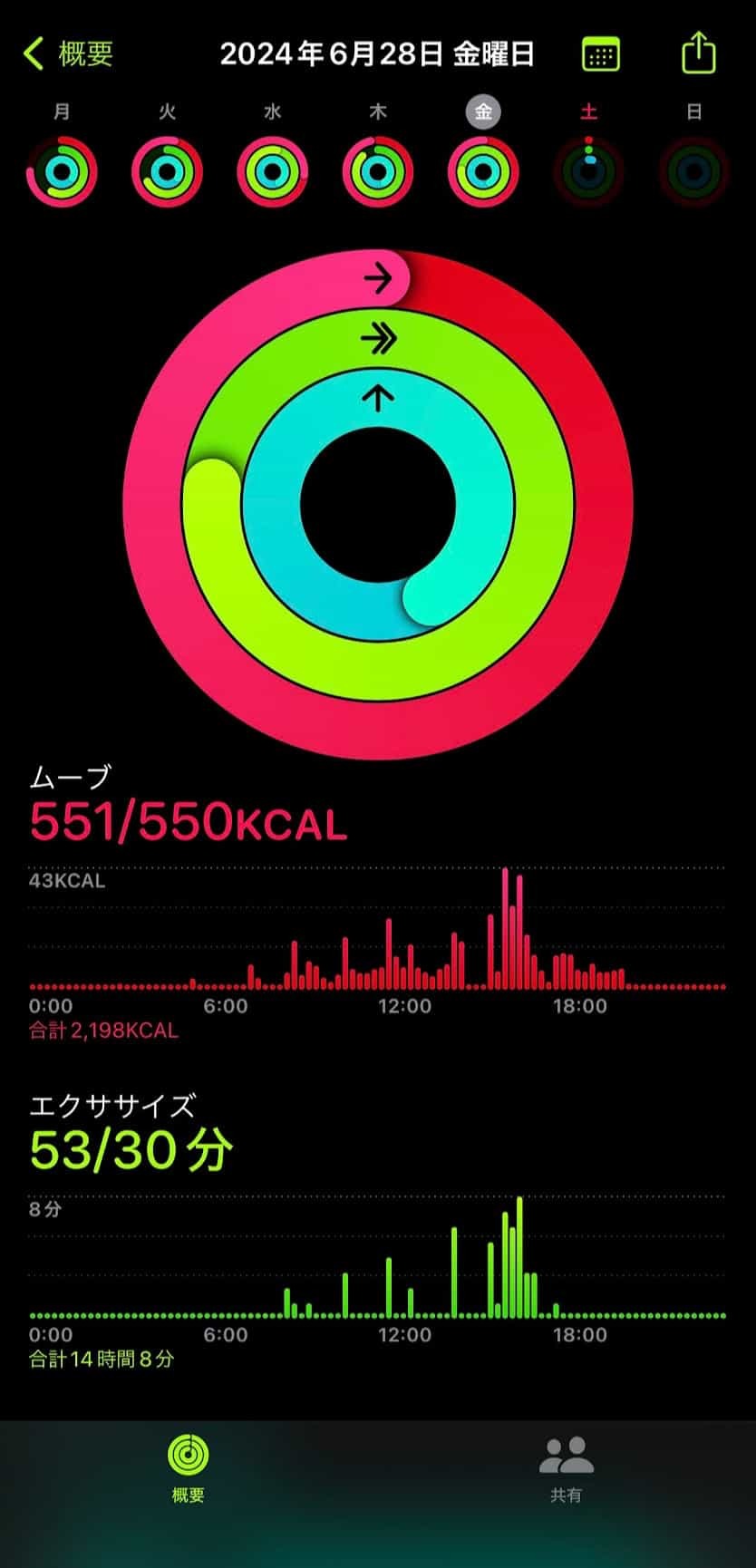The height and width of the screenshot is (1568, 756).
Task: Select Wednesday (水) activity rings
Action: [x=273, y=171]
